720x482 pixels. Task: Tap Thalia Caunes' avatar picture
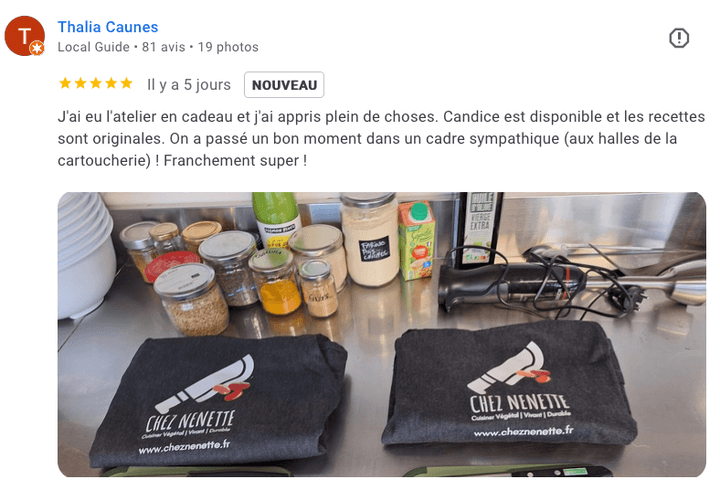click(25, 37)
